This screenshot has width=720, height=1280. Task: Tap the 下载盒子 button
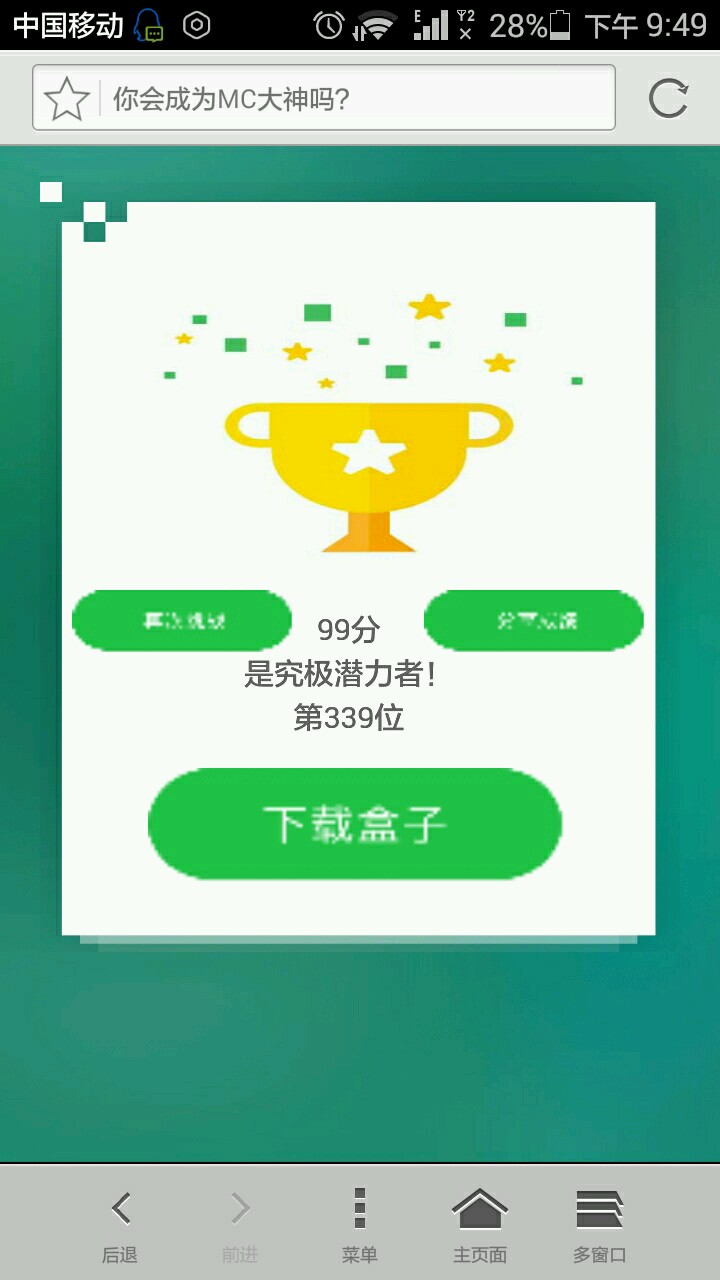pyautogui.click(x=355, y=824)
